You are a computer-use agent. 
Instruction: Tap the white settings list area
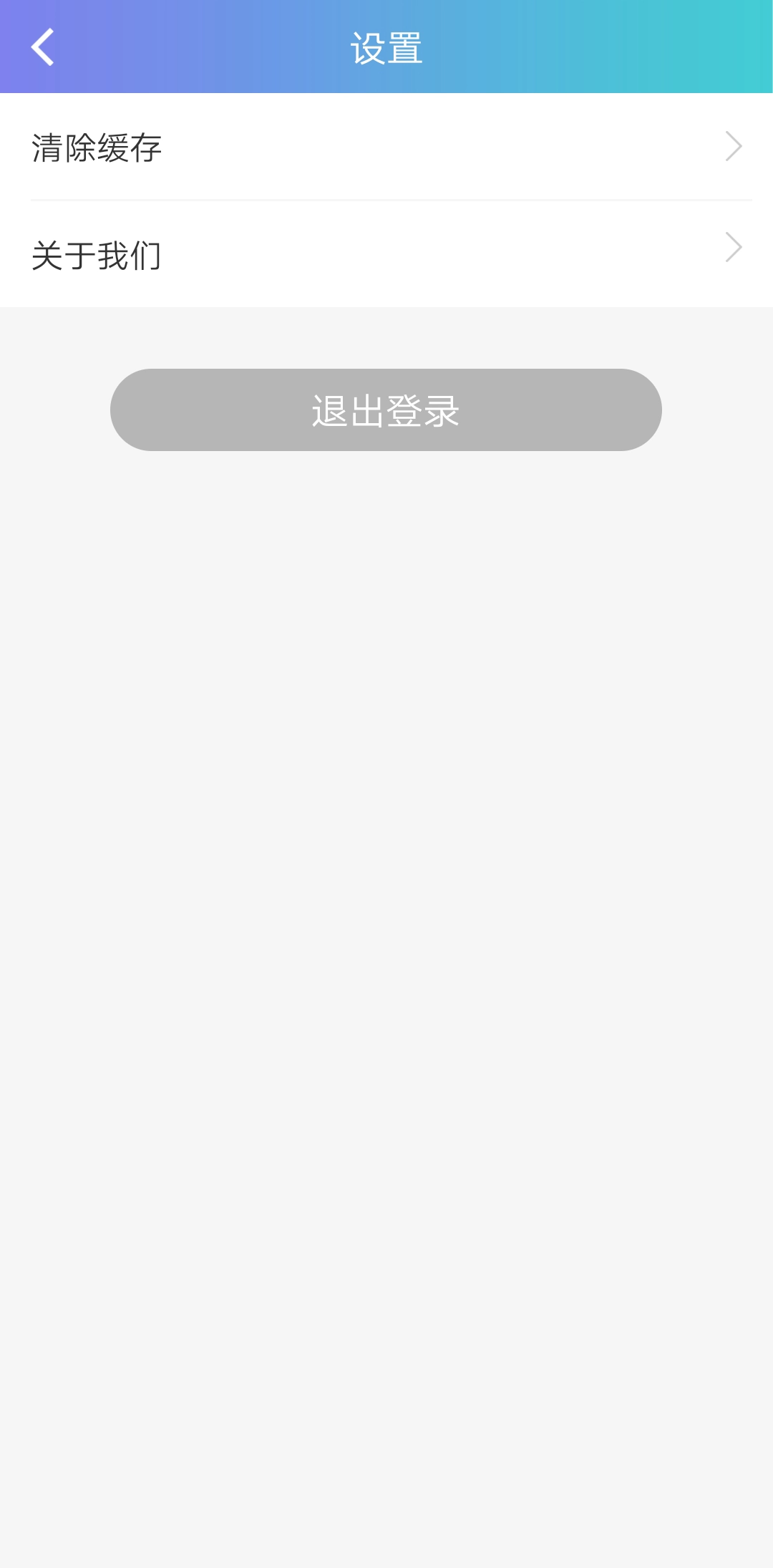386,200
